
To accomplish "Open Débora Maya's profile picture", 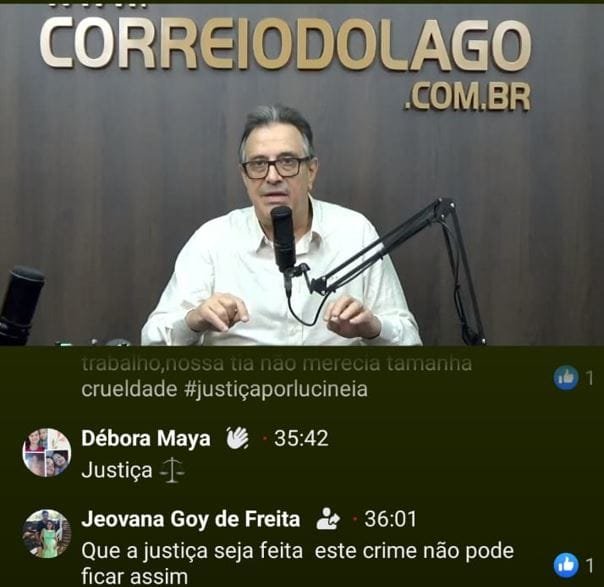I will tap(47, 452).
